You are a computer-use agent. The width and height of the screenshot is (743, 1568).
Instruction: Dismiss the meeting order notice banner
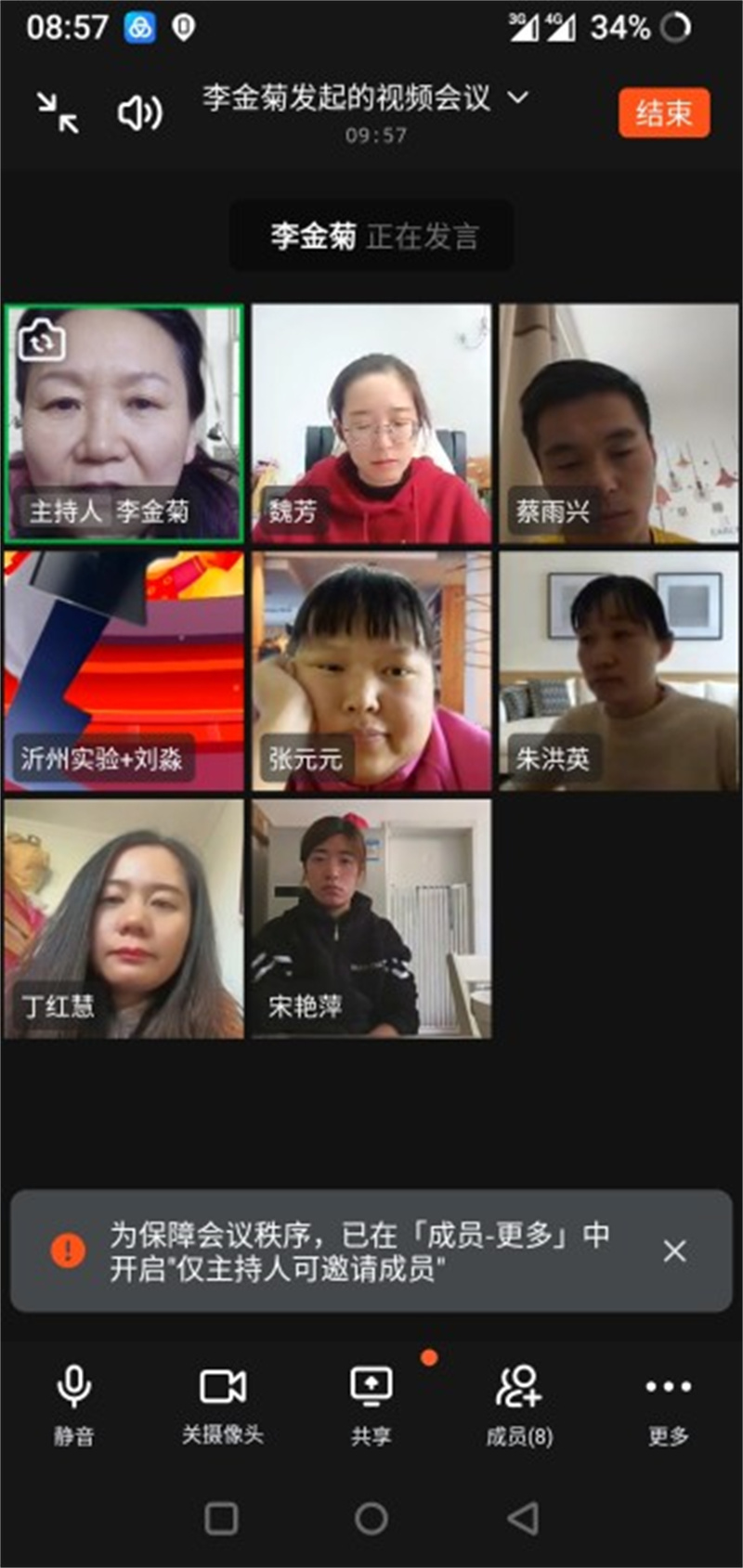coord(674,1251)
